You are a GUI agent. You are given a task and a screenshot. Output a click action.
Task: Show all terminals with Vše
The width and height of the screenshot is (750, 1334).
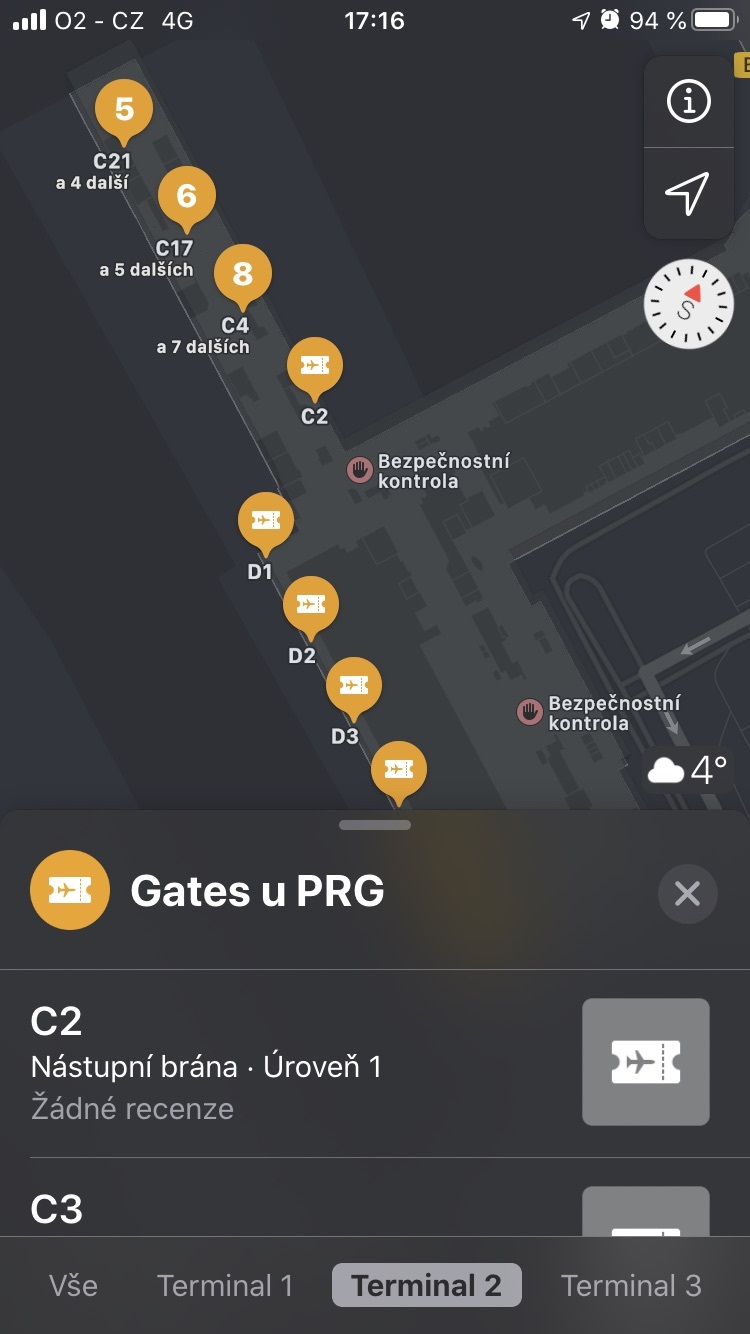point(74,1285)
